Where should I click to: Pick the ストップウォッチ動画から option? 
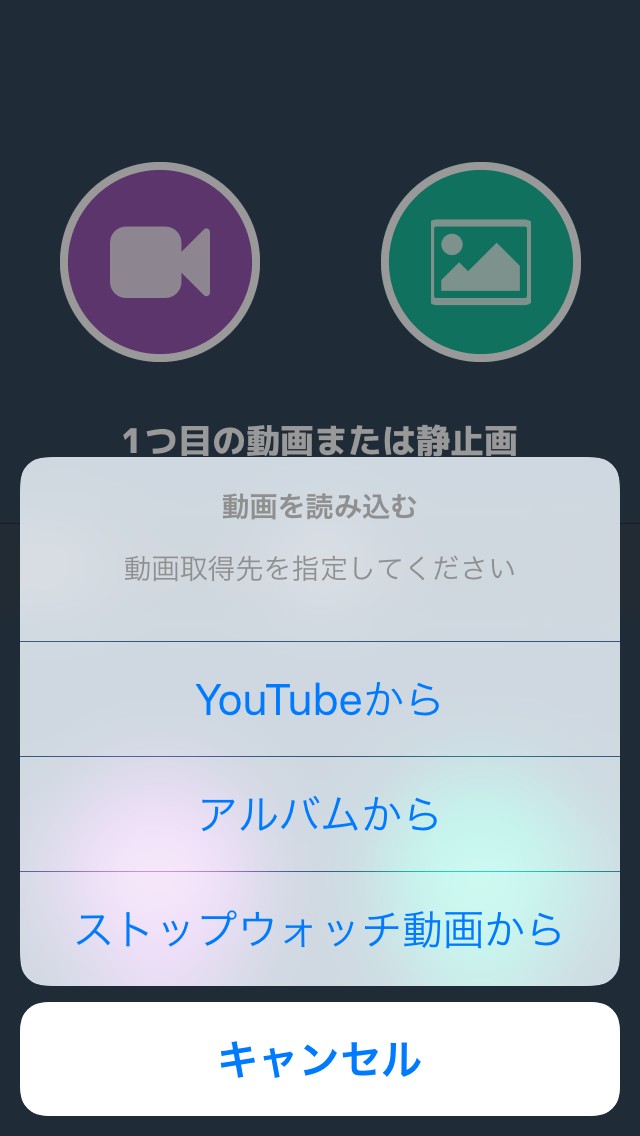click(x=320, y=929)
